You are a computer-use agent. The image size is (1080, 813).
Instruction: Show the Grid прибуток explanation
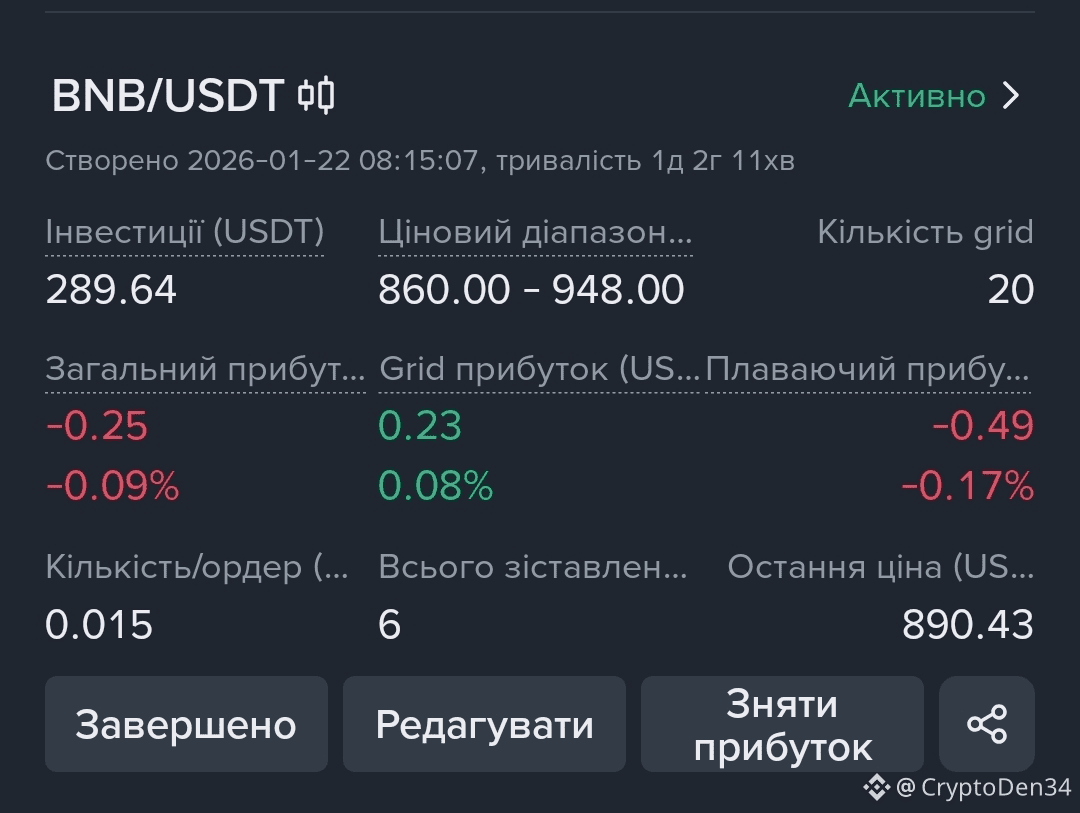539,369
